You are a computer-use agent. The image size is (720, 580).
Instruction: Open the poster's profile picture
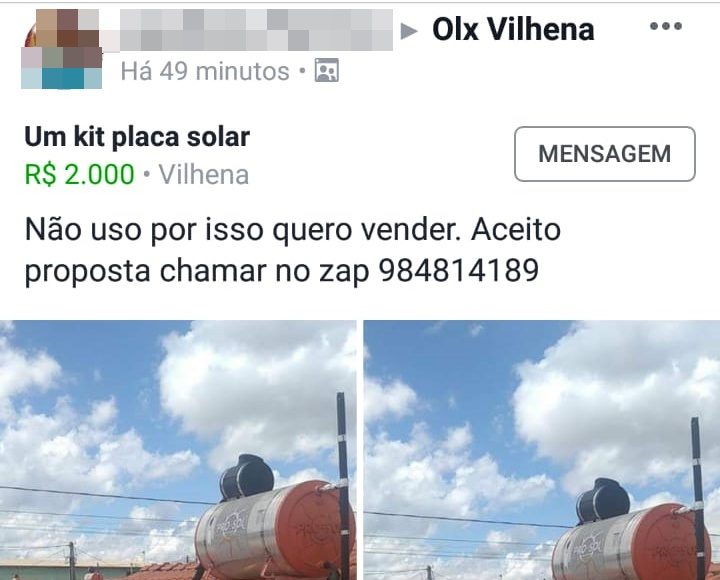tap(62, 48)
